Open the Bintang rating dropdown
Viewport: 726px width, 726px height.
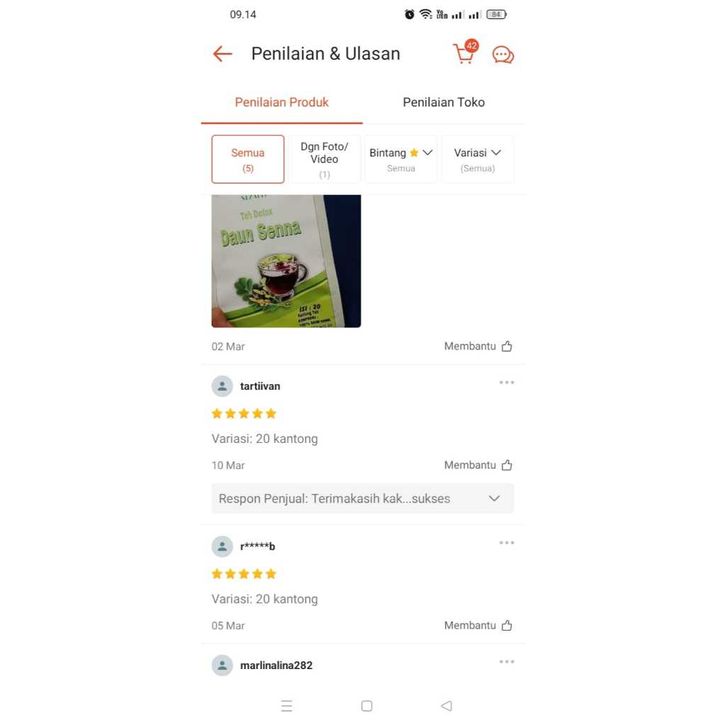pos(401,159)
